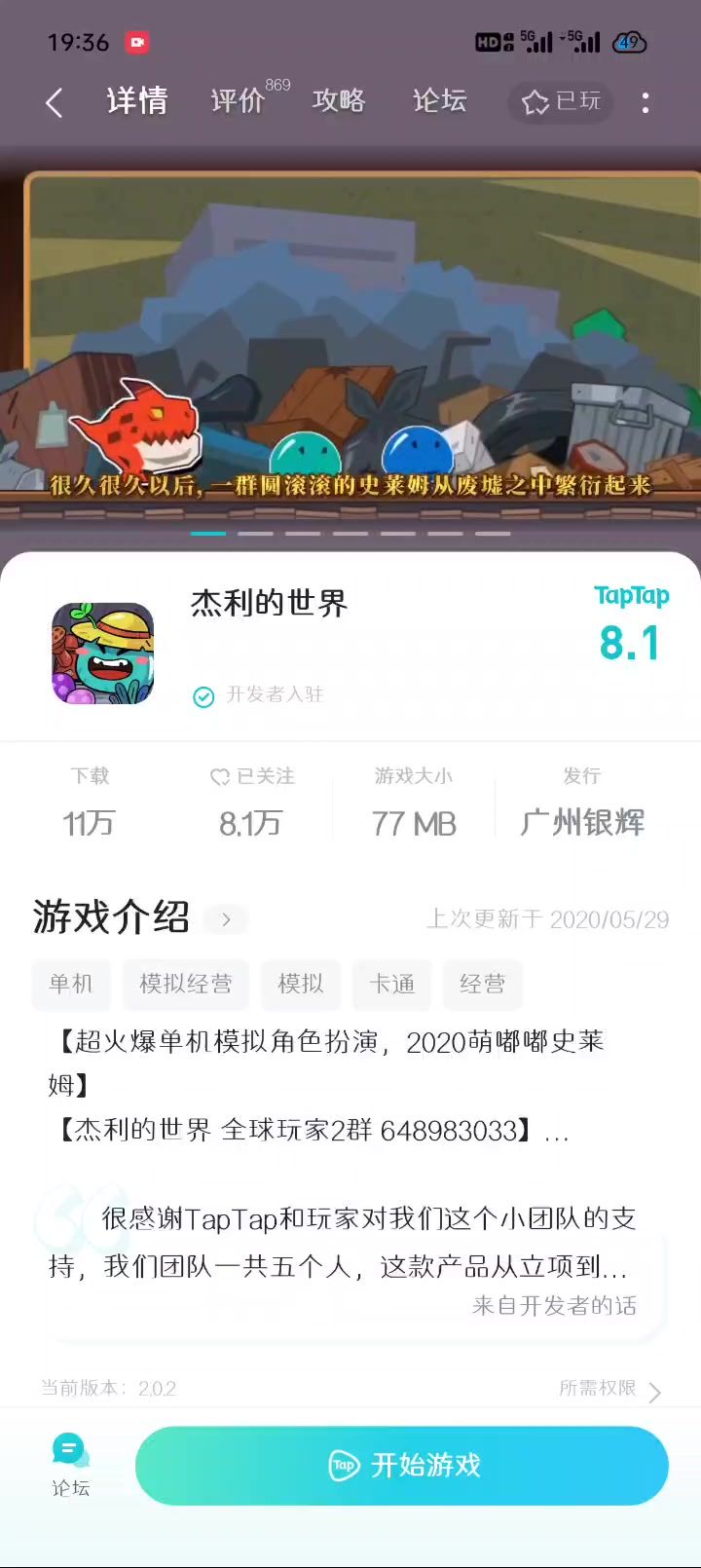Viewport: 701px width, 1568px height.
Task: Select the 模拟经营 tag chip
Action: click(x=185, y=984)
